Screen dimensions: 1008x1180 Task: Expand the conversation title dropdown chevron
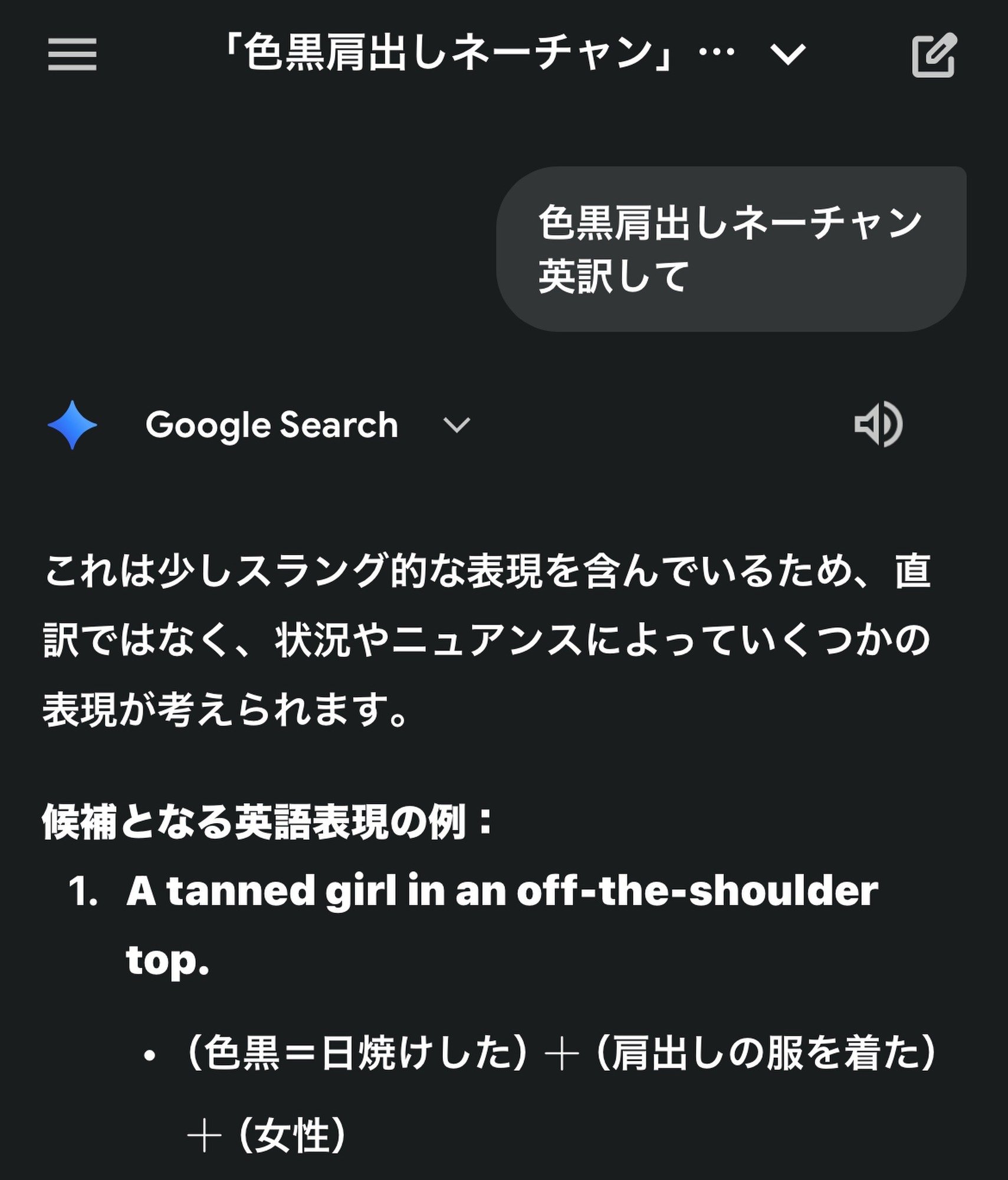click(788, 54)
